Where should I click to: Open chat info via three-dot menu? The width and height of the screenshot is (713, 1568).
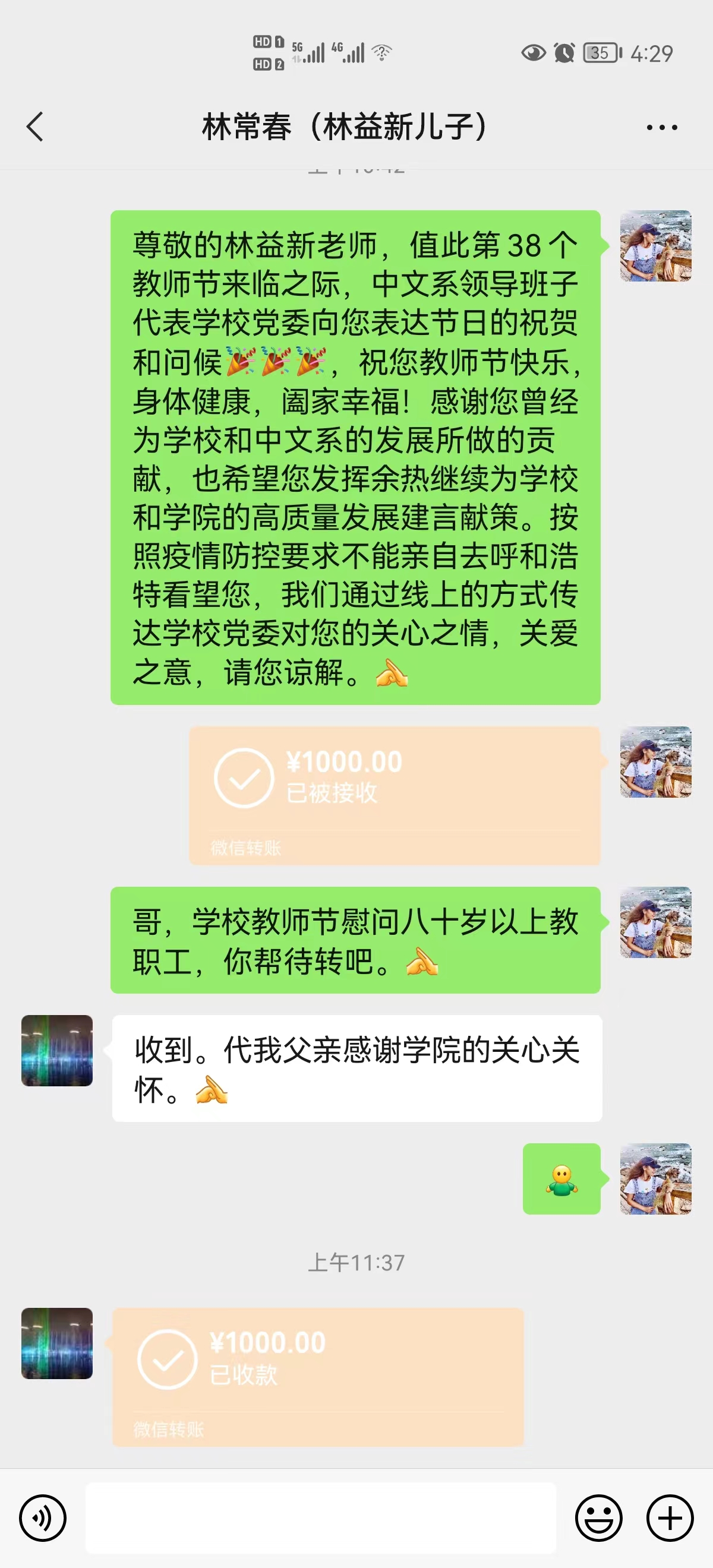tap(661, 128)
